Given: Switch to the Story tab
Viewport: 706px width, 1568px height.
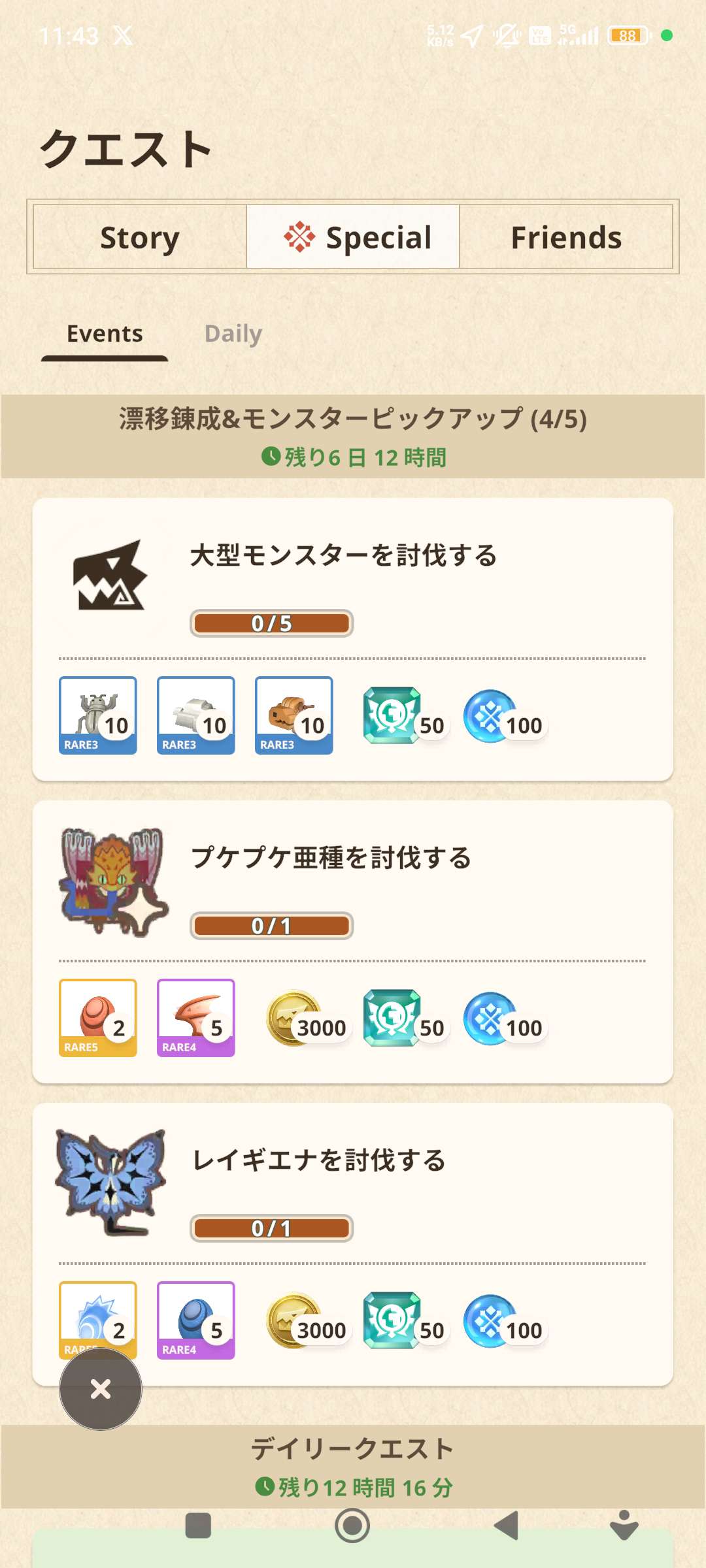Looking at the screenshot, I should click(x=139, y=237).
